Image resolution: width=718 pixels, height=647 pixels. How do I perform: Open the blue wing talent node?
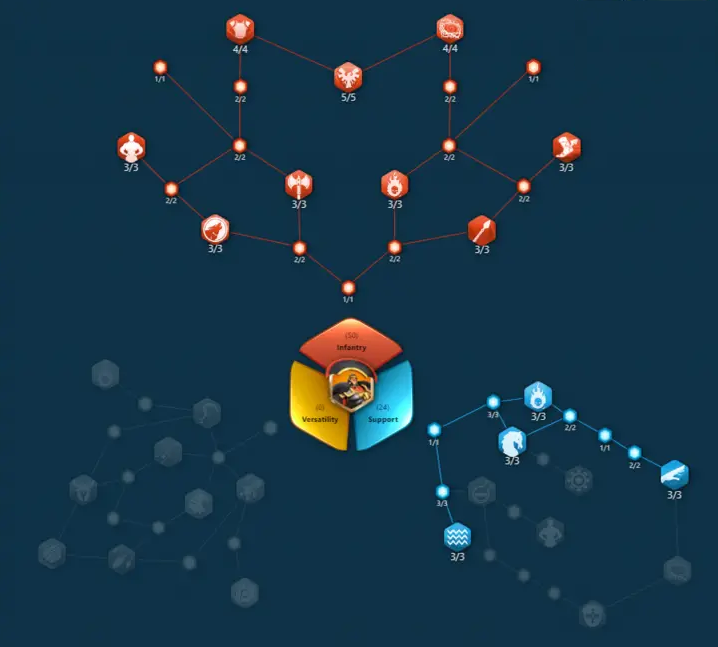coord(674,474)
